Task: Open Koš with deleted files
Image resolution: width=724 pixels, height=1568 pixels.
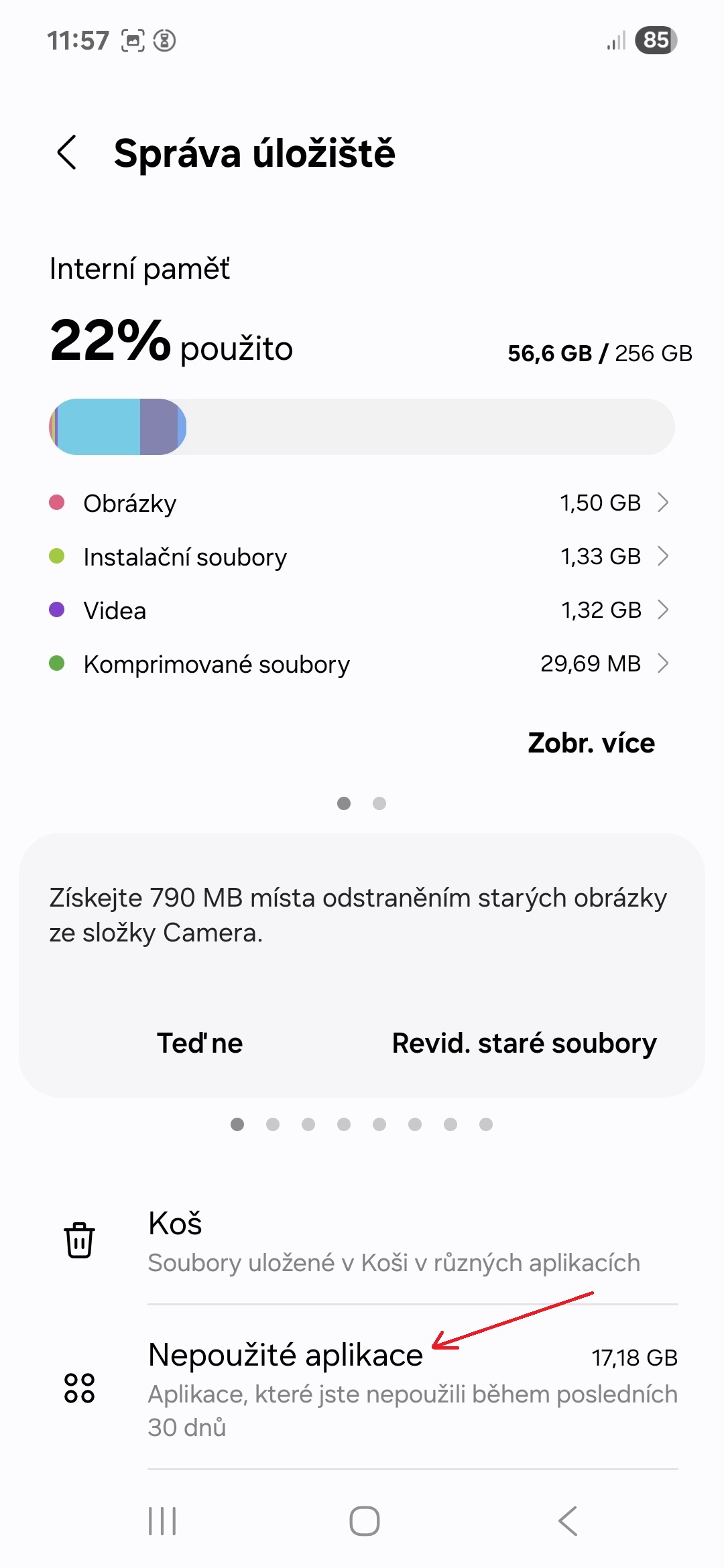Action: click(x=393, y=1241)
